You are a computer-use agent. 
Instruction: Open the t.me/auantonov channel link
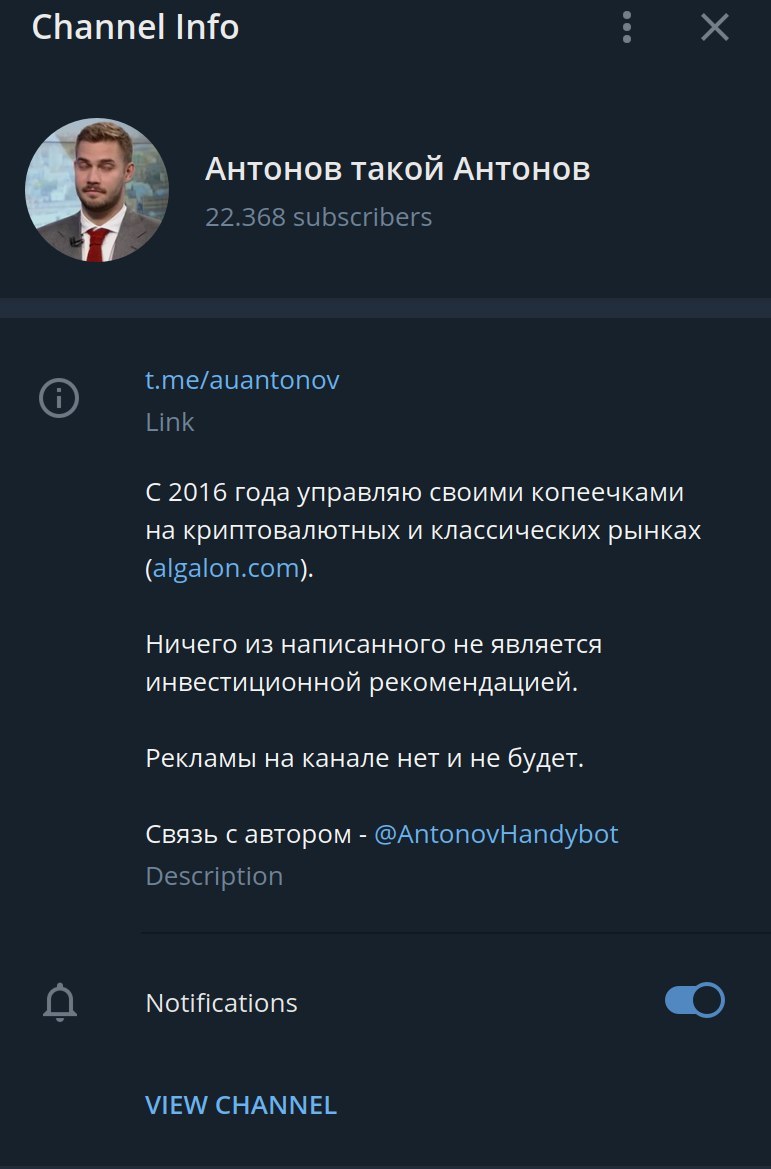tap(243, 381)
